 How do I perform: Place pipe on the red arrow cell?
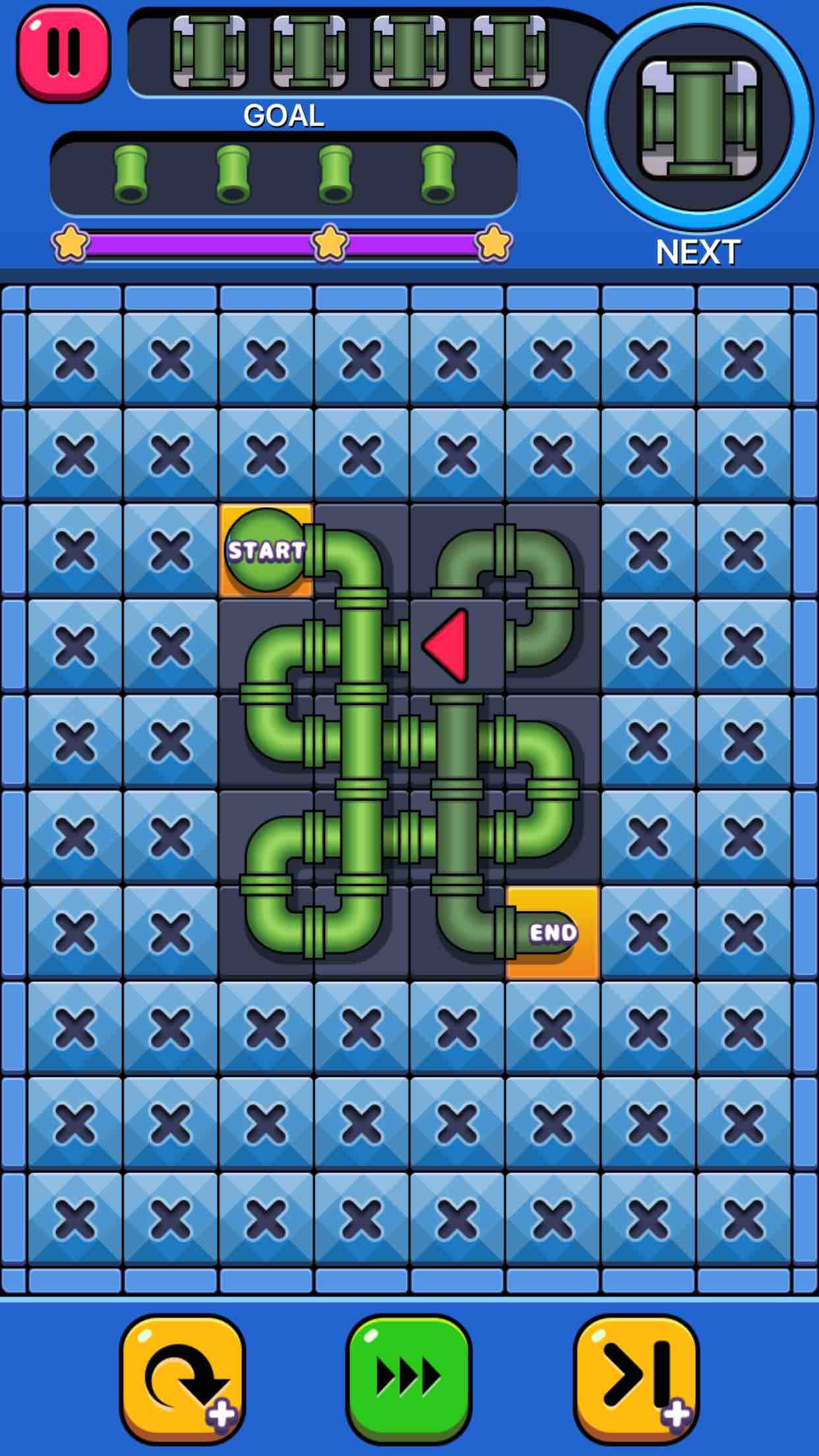(457, 646)
